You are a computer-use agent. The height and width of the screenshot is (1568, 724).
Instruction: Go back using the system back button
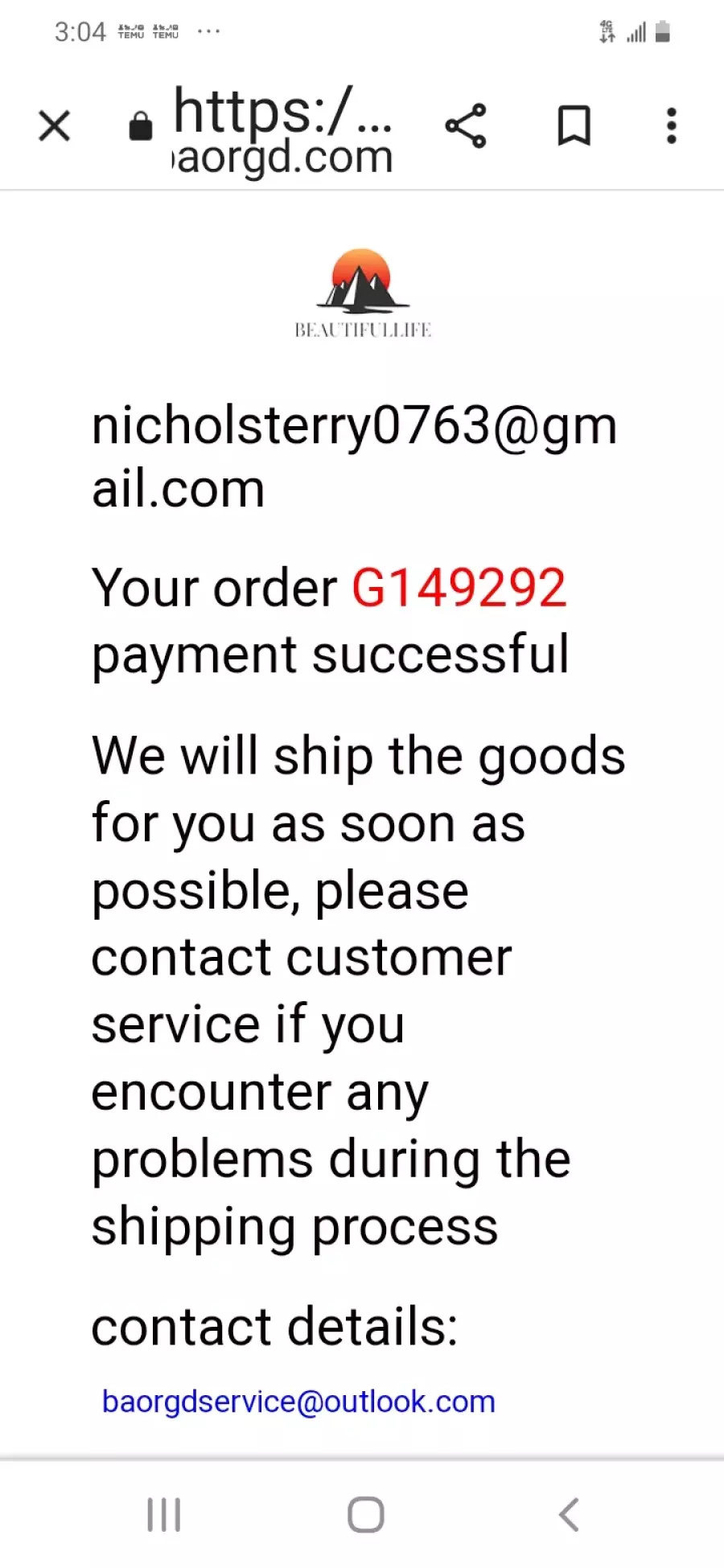569,1515
